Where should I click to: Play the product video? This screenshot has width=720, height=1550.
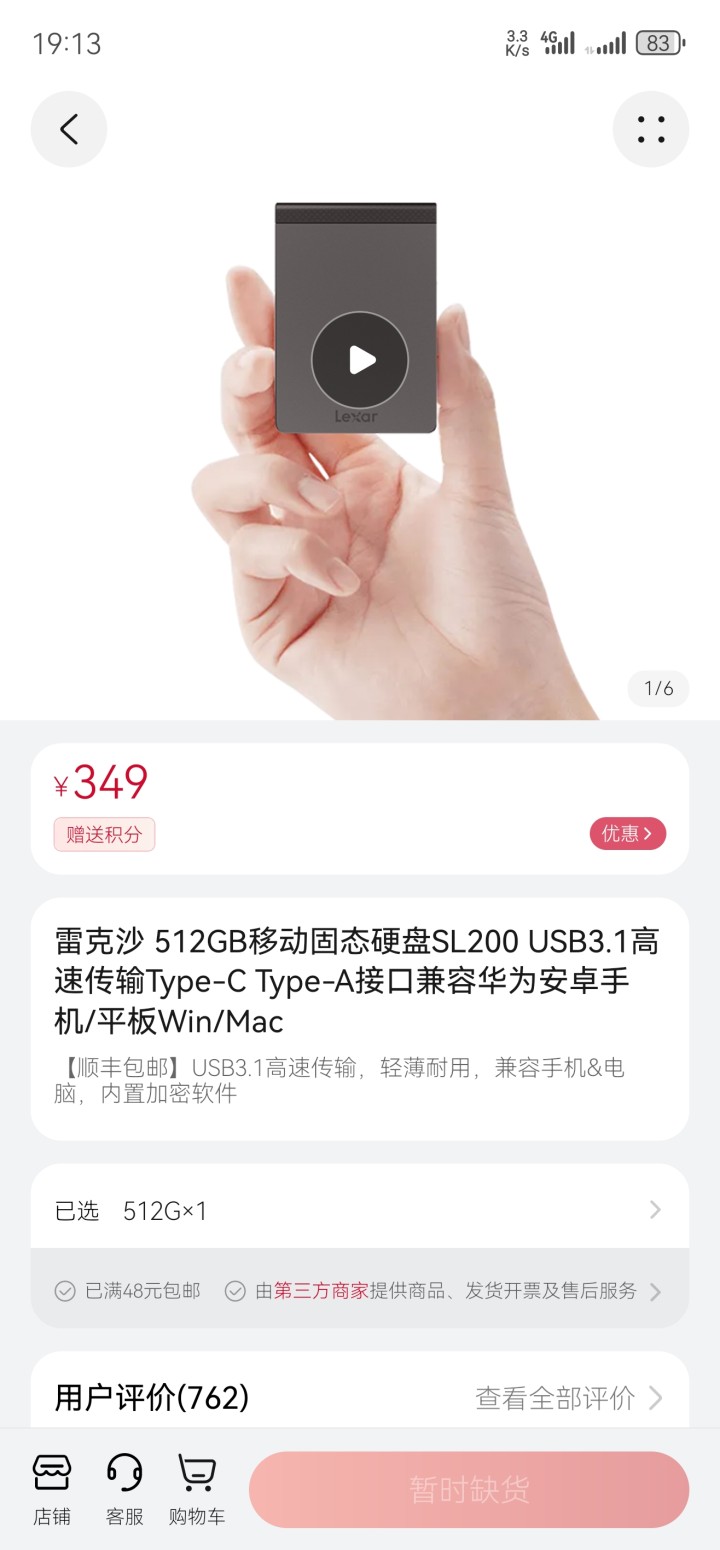pos(360,360)
